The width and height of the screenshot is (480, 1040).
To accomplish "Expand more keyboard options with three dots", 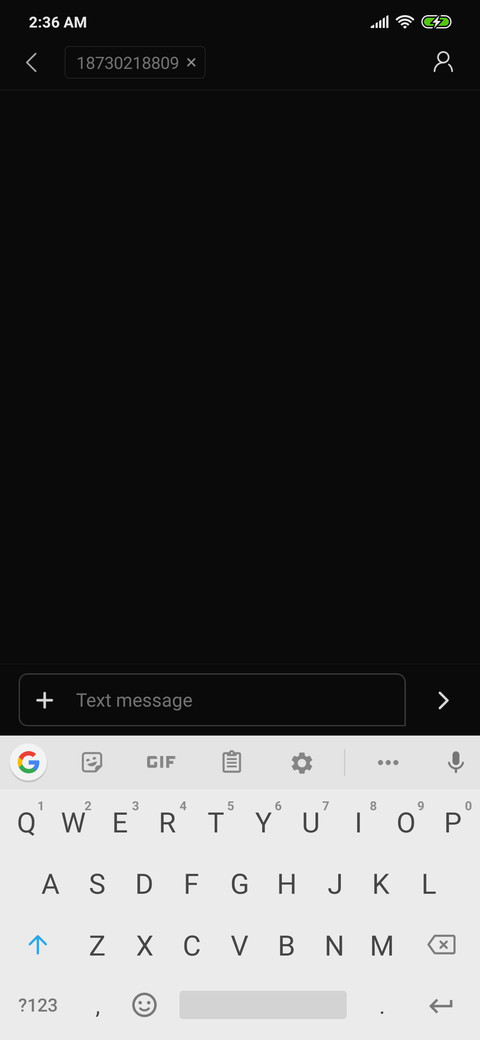I will [x=388, y=763].
